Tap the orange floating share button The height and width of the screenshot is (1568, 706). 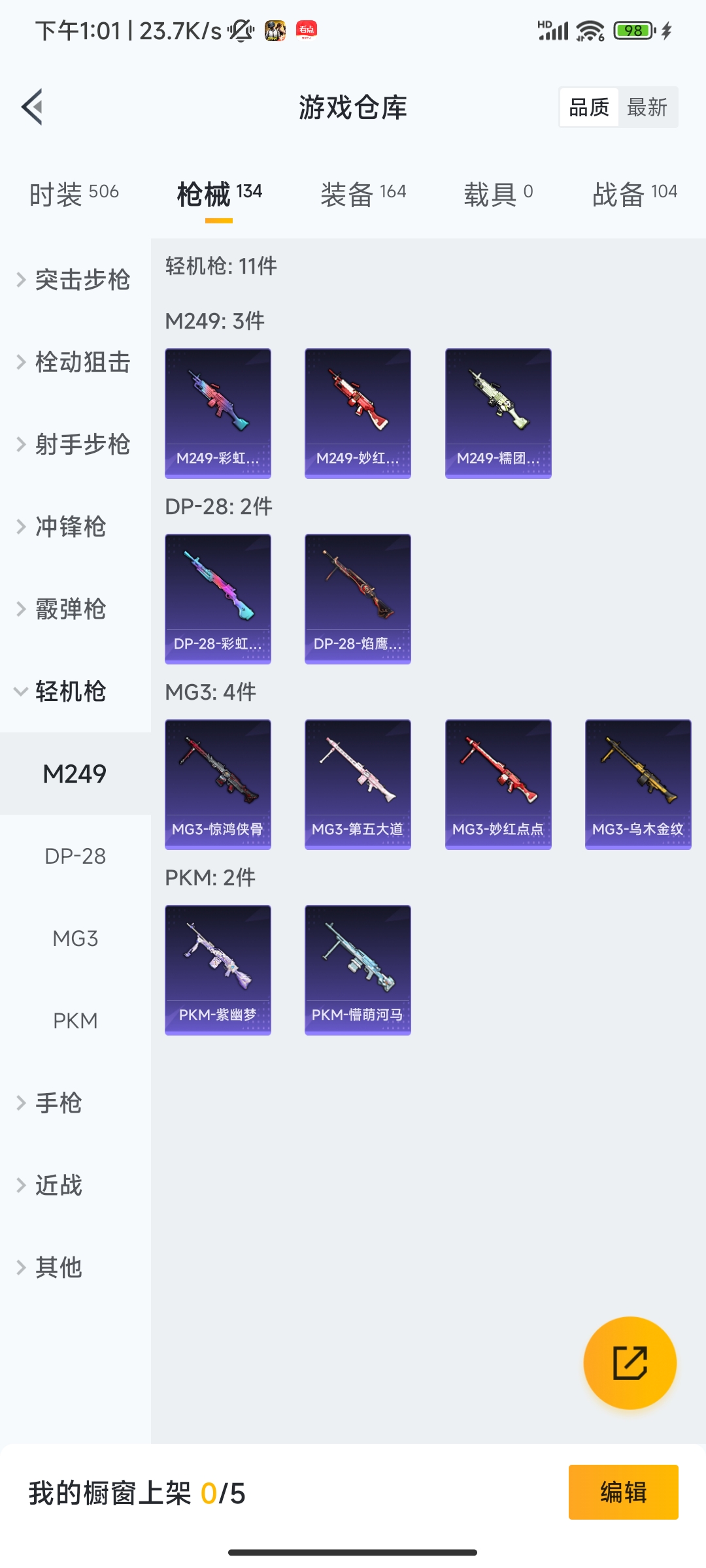point(630,1363)
